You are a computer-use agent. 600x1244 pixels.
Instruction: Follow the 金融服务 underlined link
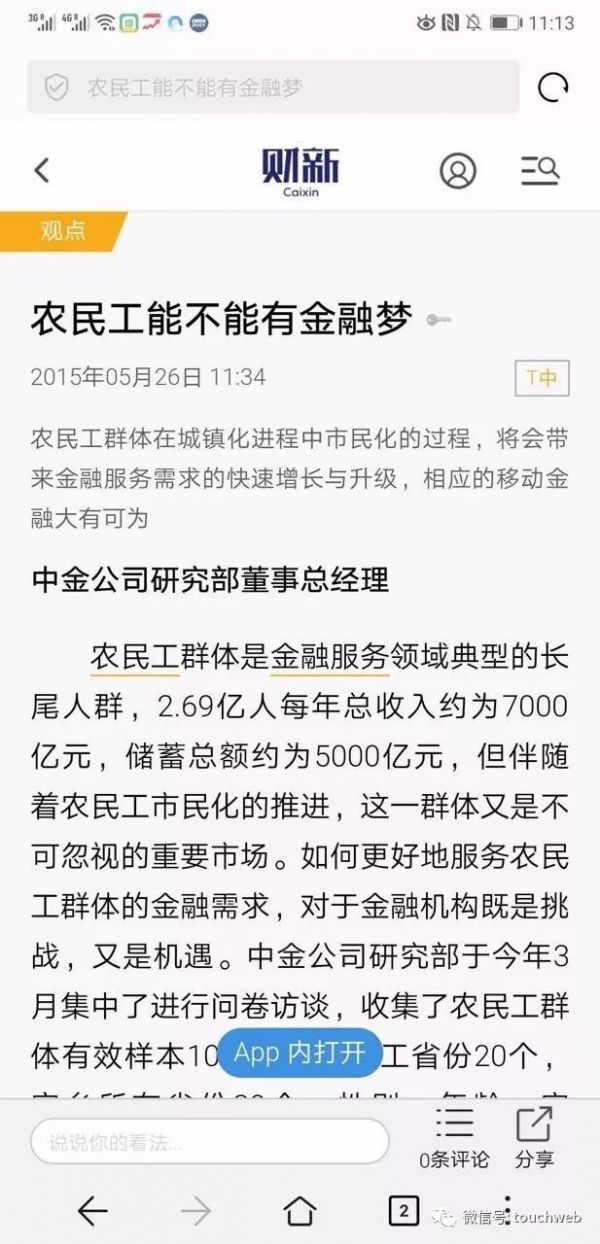tap(329, 657)
